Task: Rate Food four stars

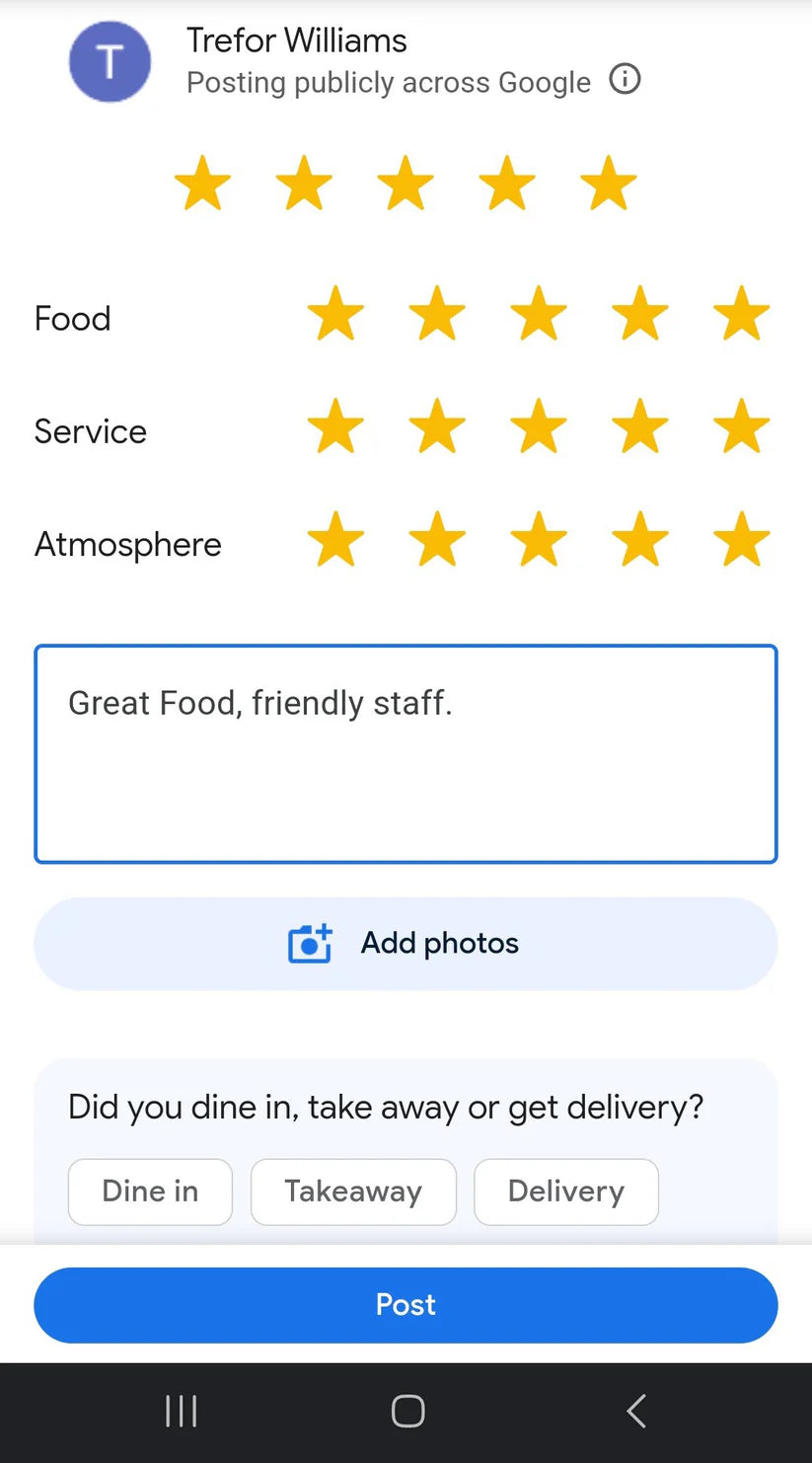Action: [640, 314]
